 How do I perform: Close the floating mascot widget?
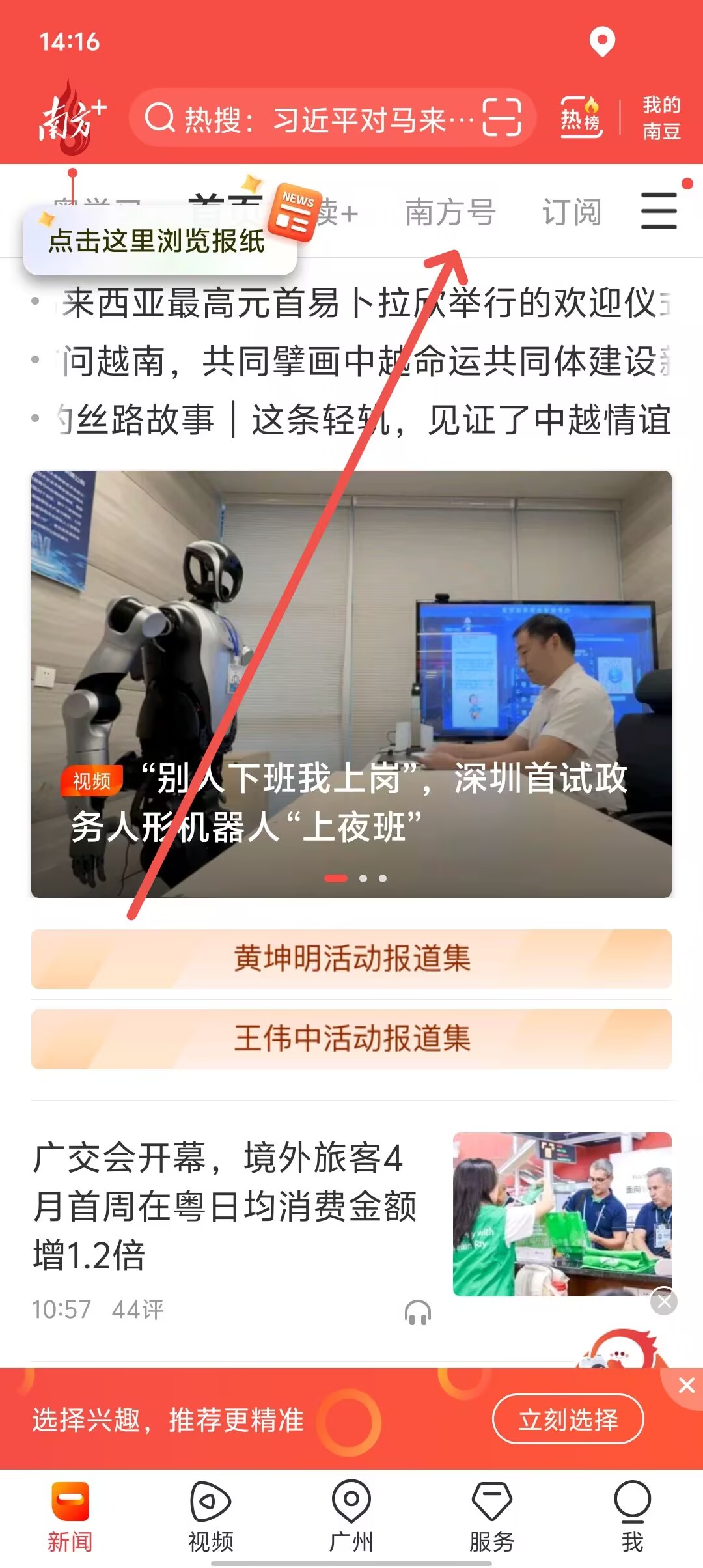point(664,1302)
